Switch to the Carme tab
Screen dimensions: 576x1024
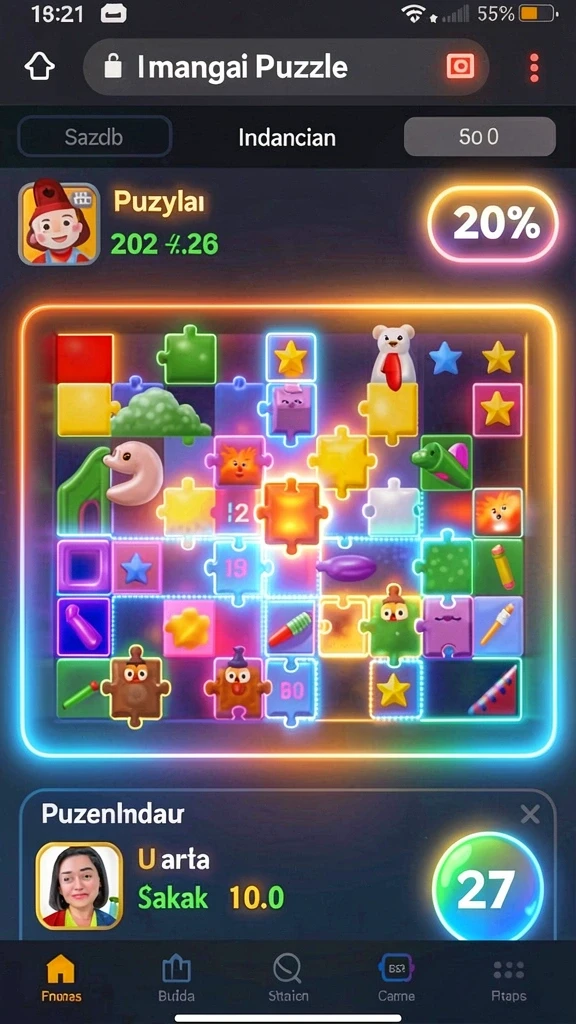(396, 978)
